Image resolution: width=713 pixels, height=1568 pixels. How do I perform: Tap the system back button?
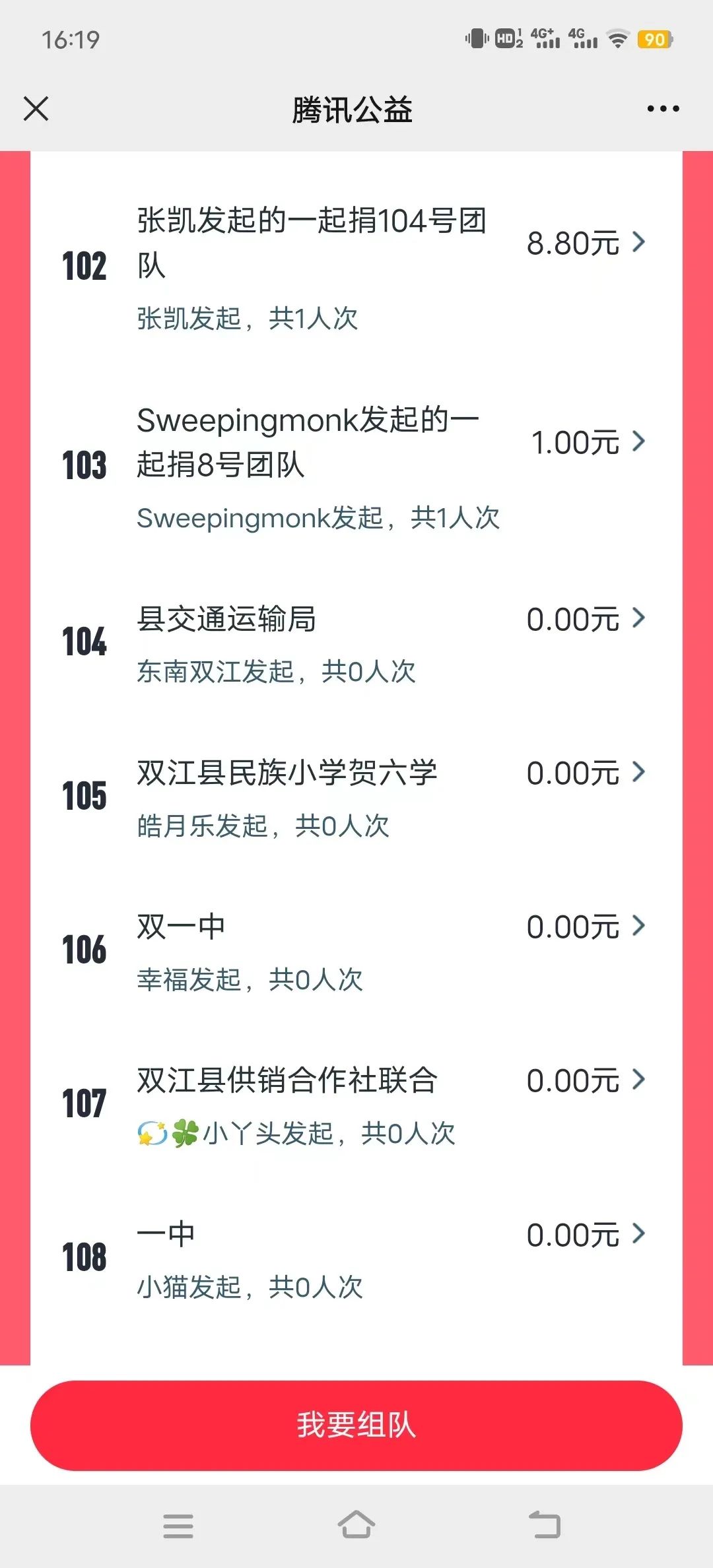coord(545,1525)
